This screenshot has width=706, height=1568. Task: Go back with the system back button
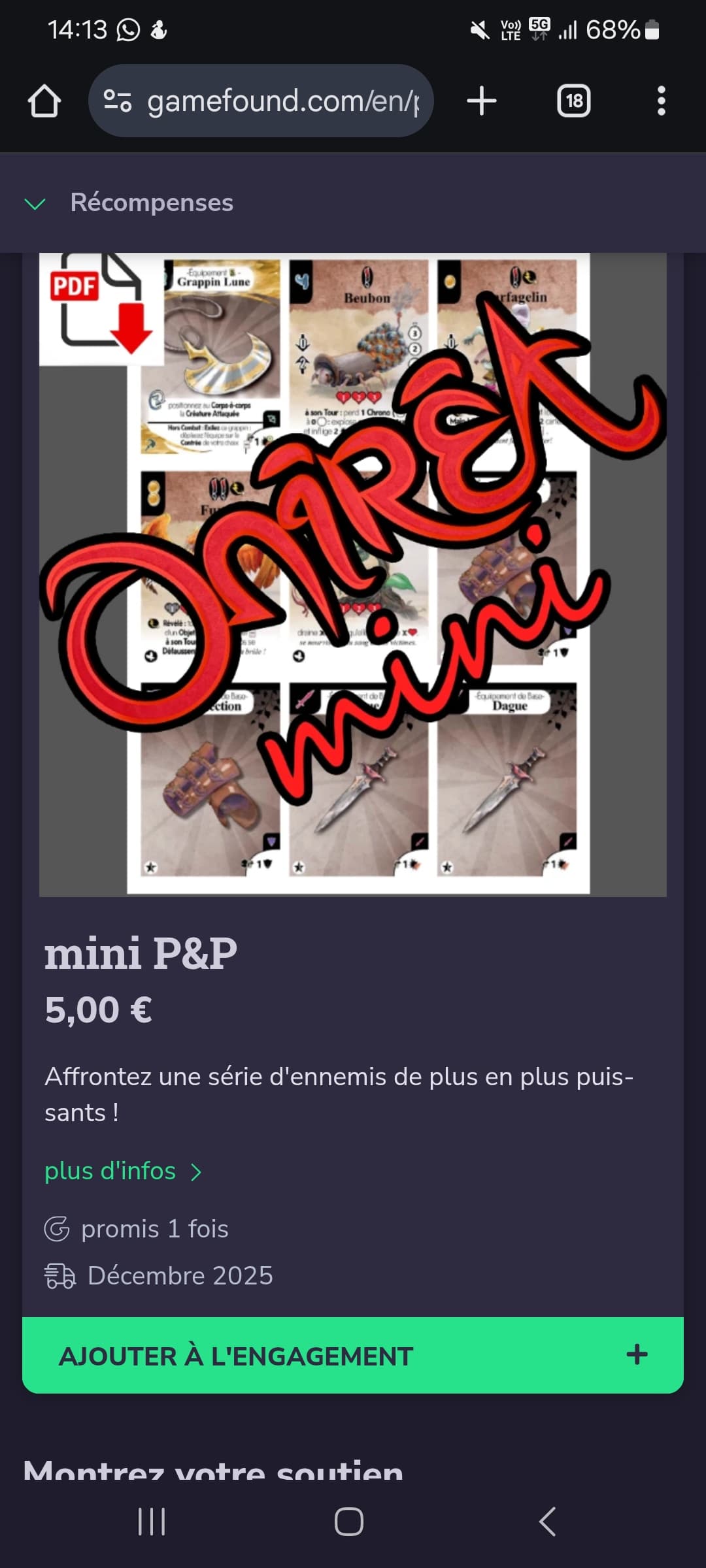pyautogui.click(x=548, y=1522)
